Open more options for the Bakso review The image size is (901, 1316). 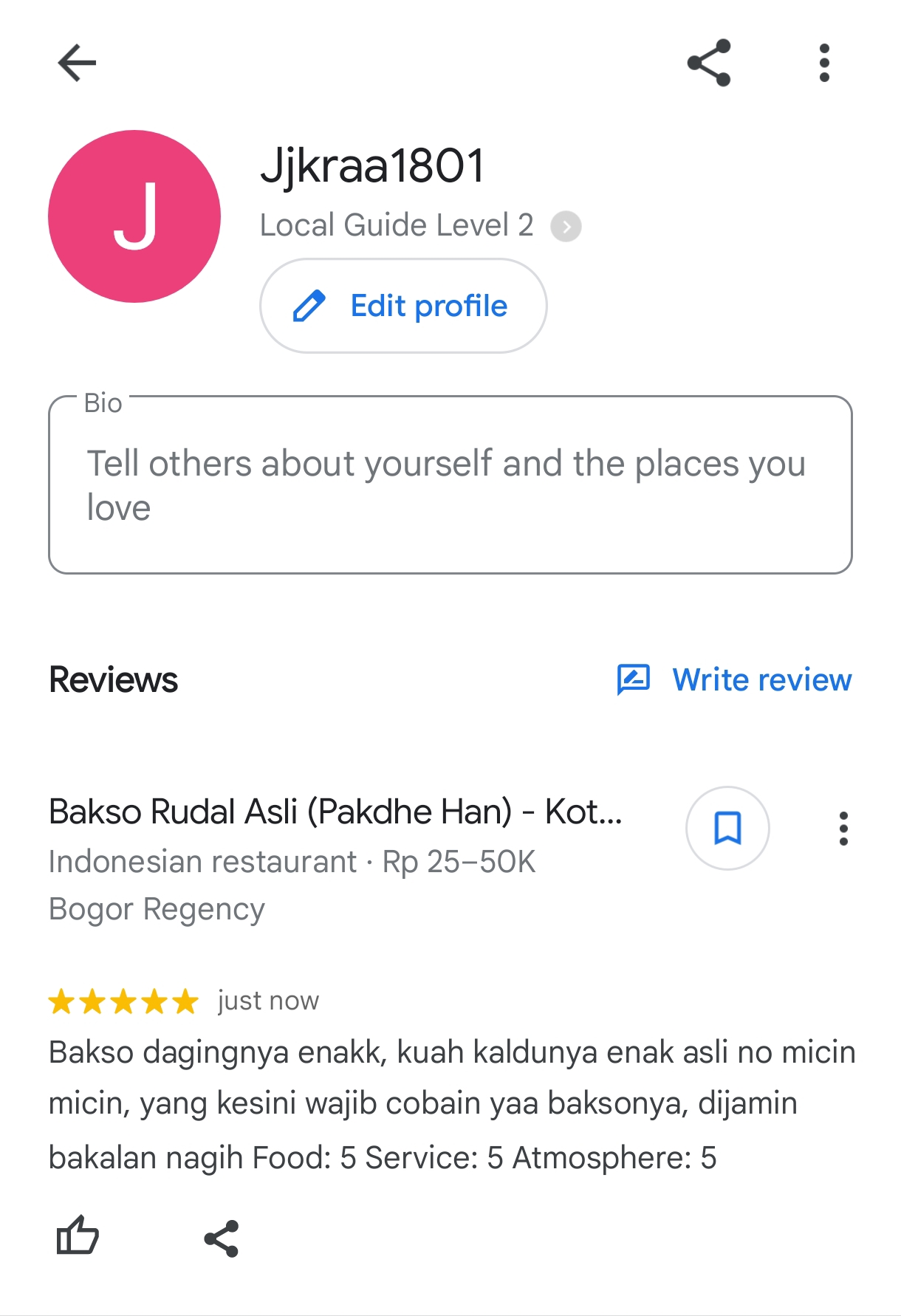coord(843,829)
